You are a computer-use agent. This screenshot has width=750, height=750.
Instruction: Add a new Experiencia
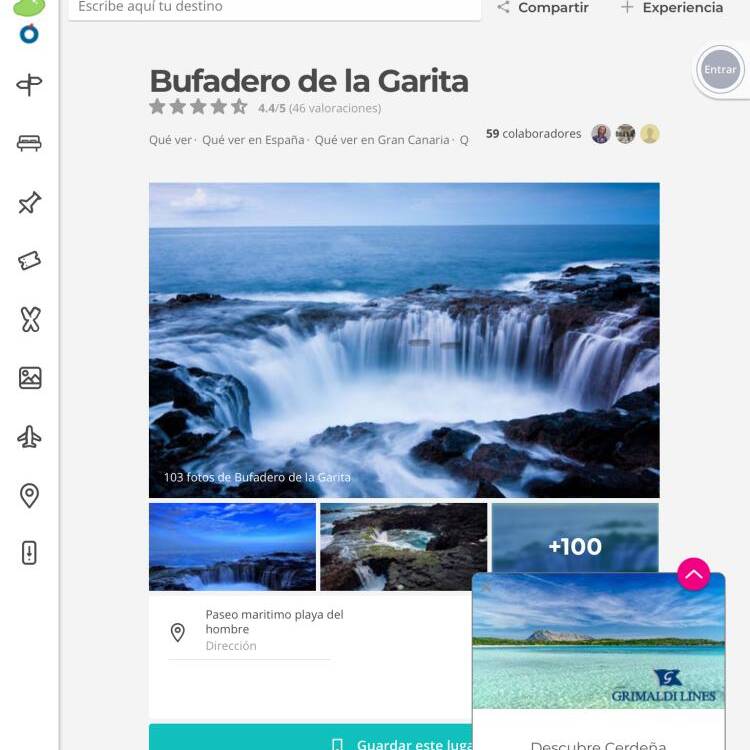coord(671,8)
